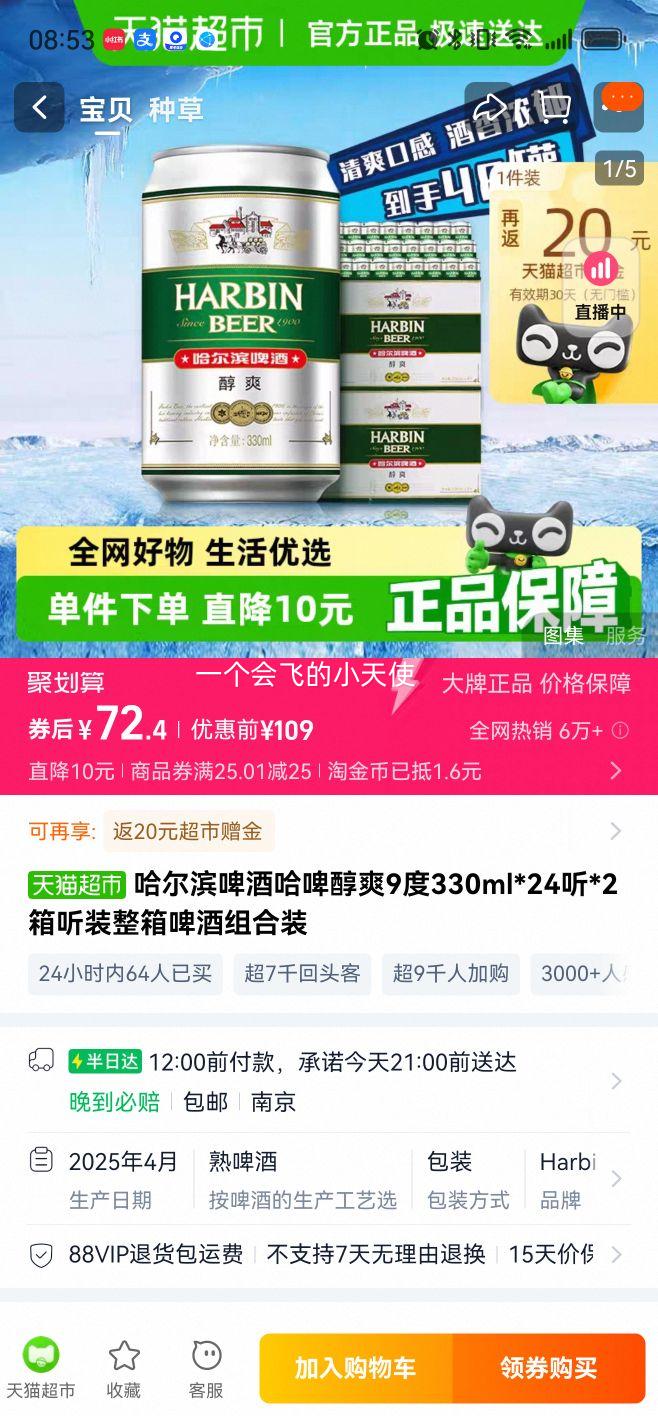Contact 客服 customer service
658x1416 pixels.
point(206,1368)
